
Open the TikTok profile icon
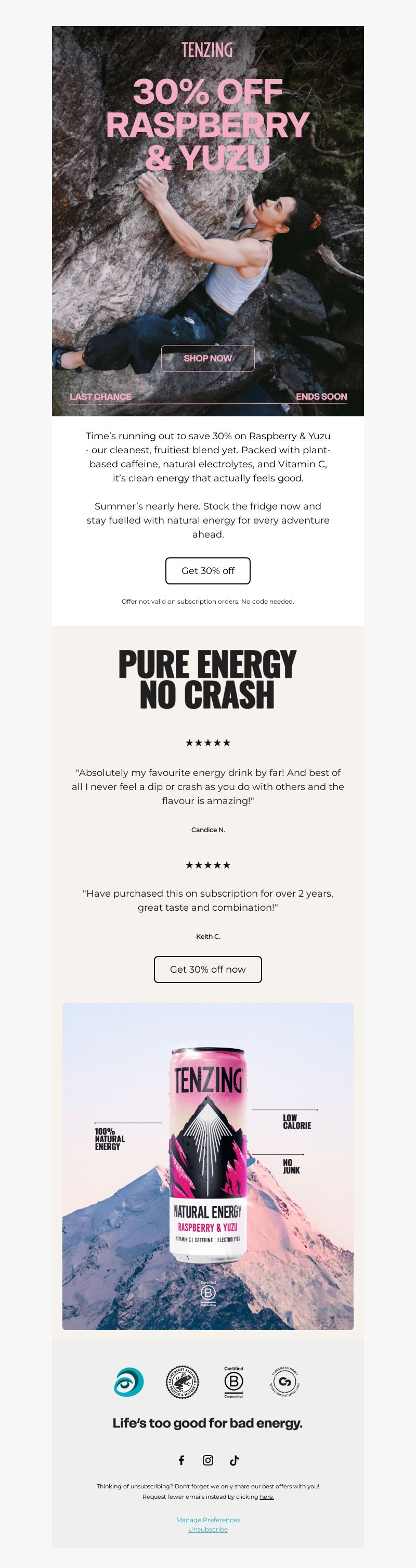point(234,1460)
